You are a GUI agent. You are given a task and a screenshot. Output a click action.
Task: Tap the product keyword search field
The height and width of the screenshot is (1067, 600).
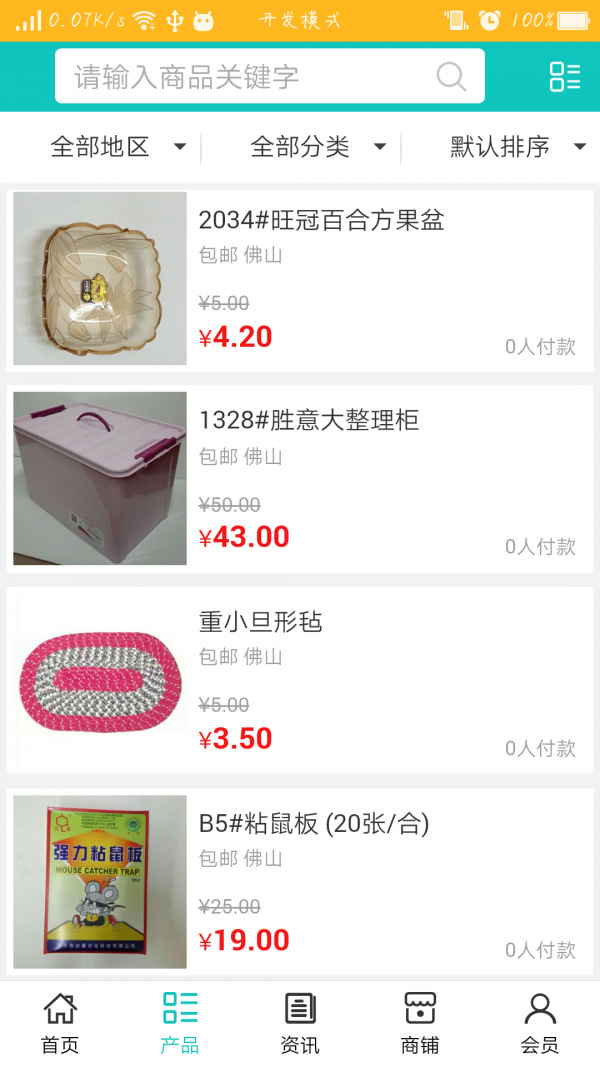click(250, 77)
